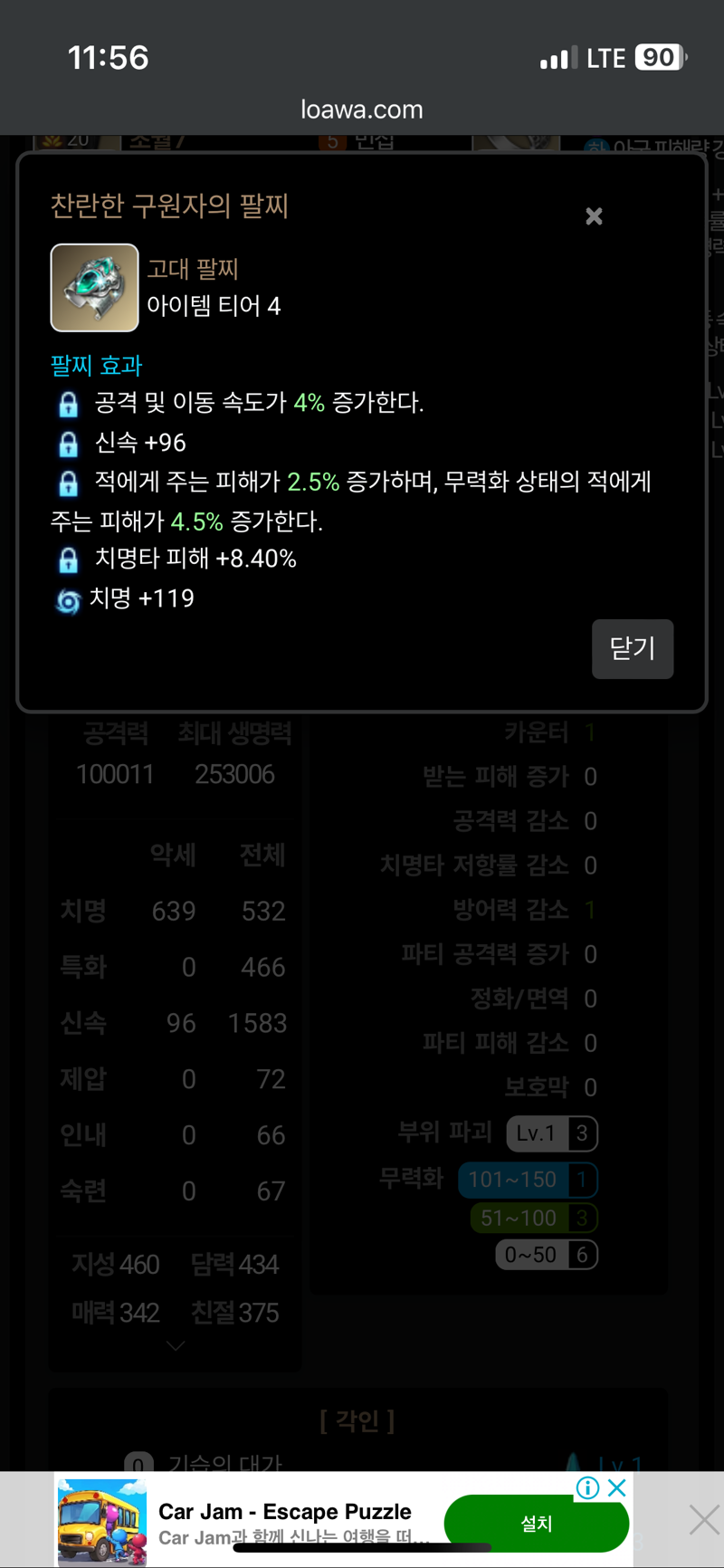Install the Car Jam app via 설치
Screen dimensions: 724x1568
point(537,1524)
